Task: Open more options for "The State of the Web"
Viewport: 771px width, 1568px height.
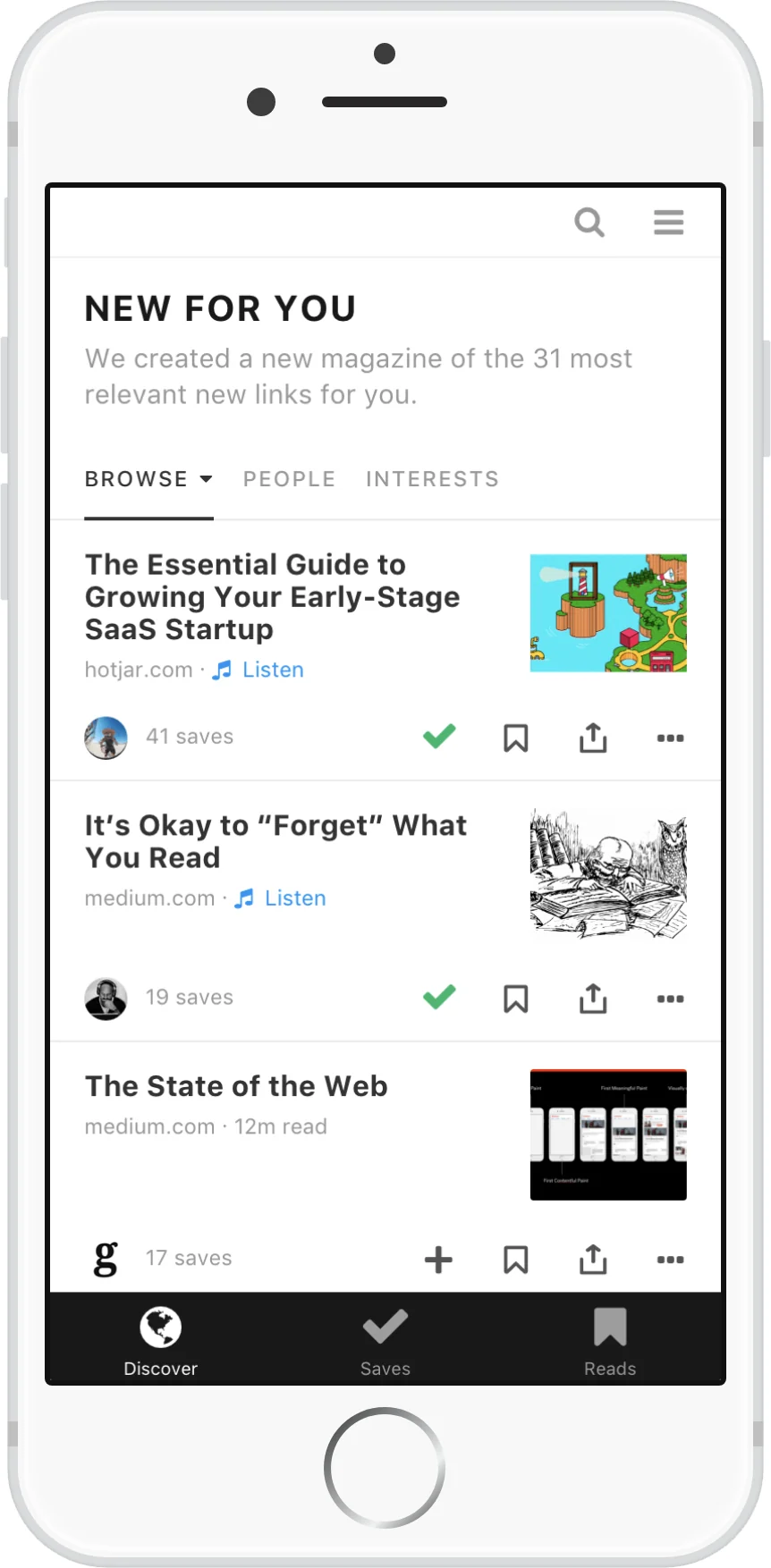Action: pos(670,1259)
